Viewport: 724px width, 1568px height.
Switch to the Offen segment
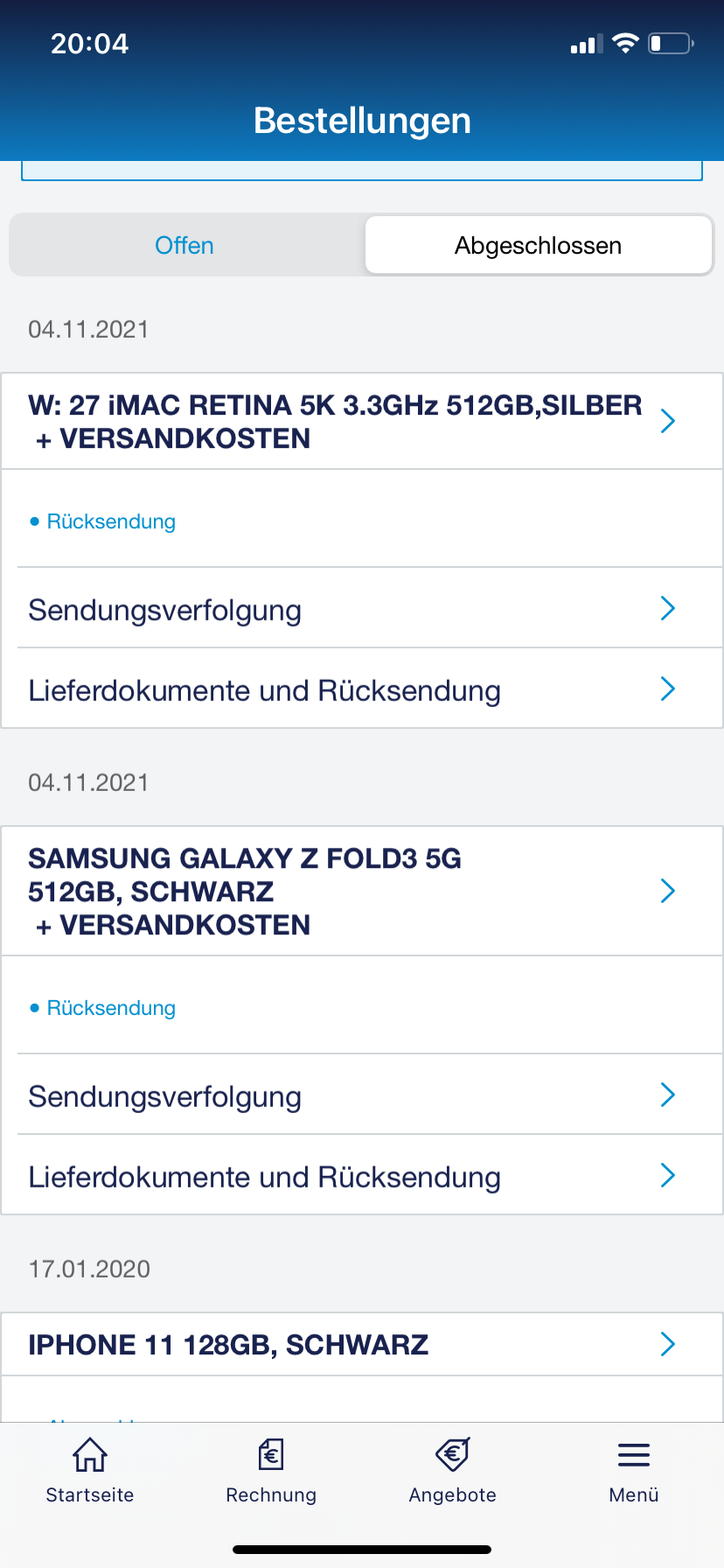pyautogui.click(x=184, y=245)
